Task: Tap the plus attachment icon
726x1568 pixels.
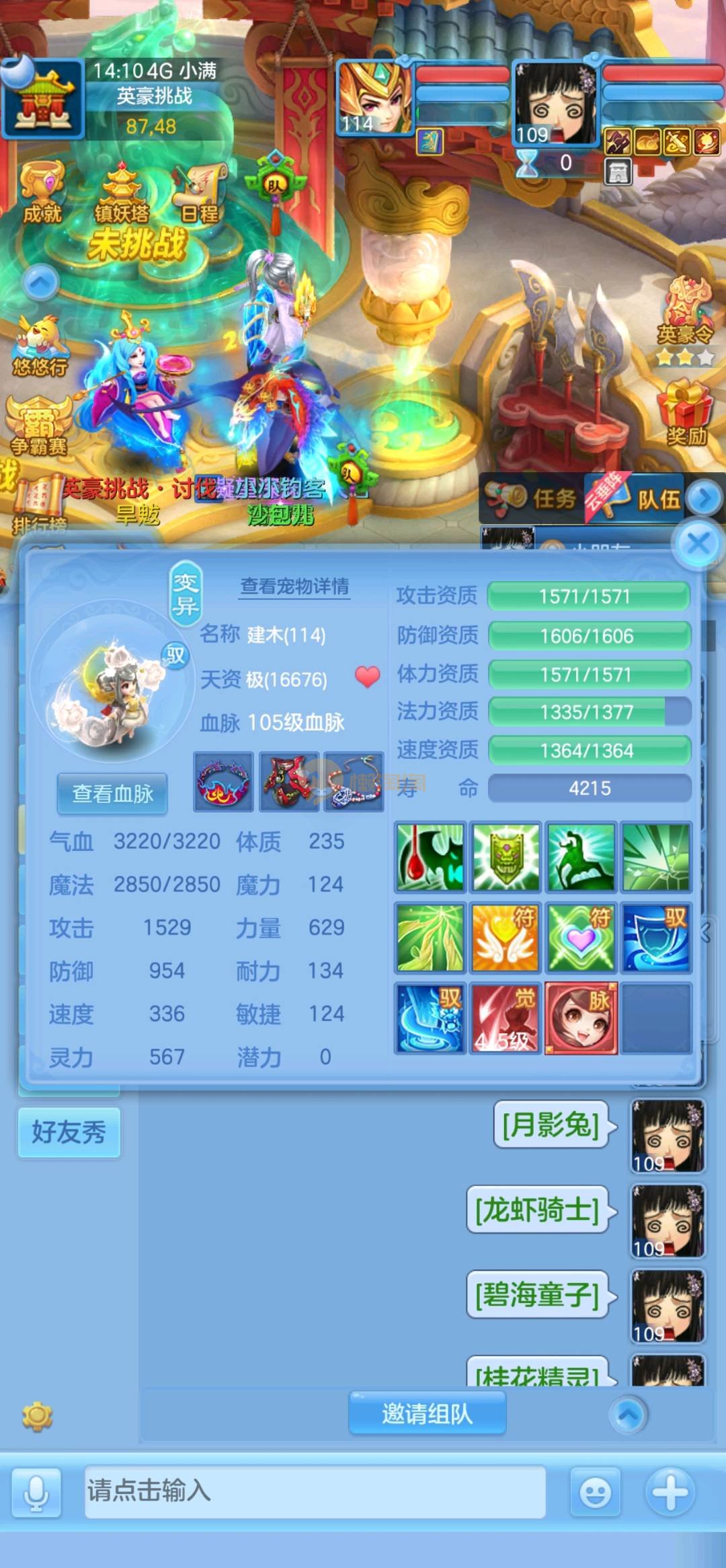Action: pyautogui.click(x=670, y=1491)
